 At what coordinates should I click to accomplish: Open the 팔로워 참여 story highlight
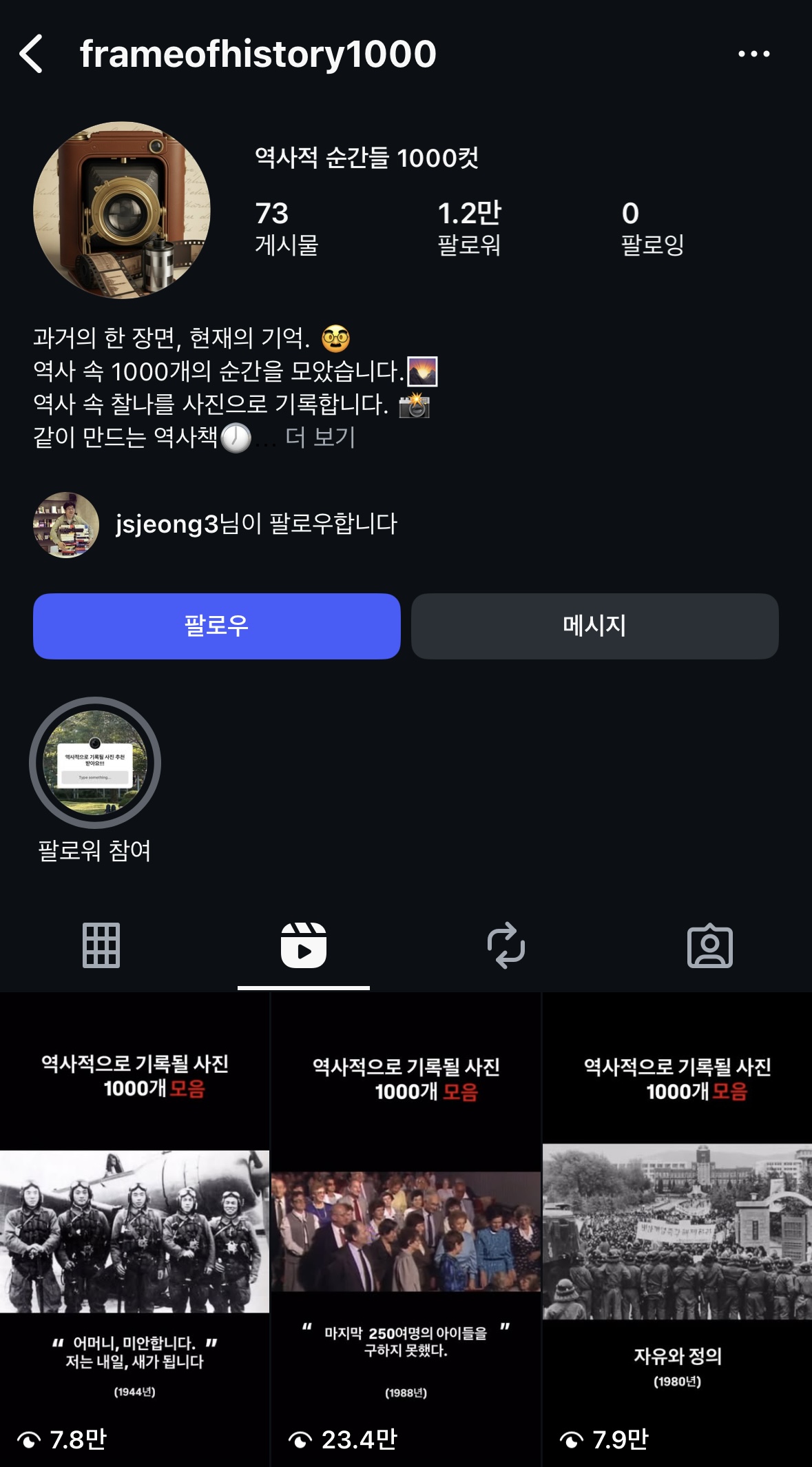[x=95, y=763]
